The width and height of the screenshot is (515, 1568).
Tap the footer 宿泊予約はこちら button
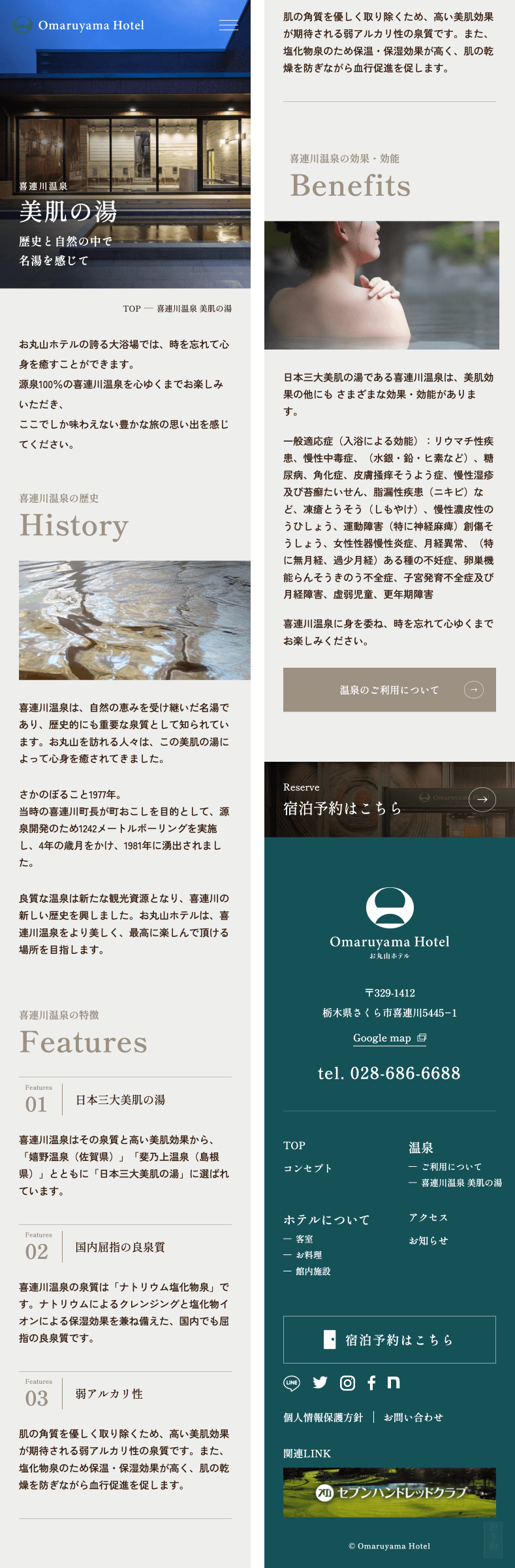[389, 1339]
